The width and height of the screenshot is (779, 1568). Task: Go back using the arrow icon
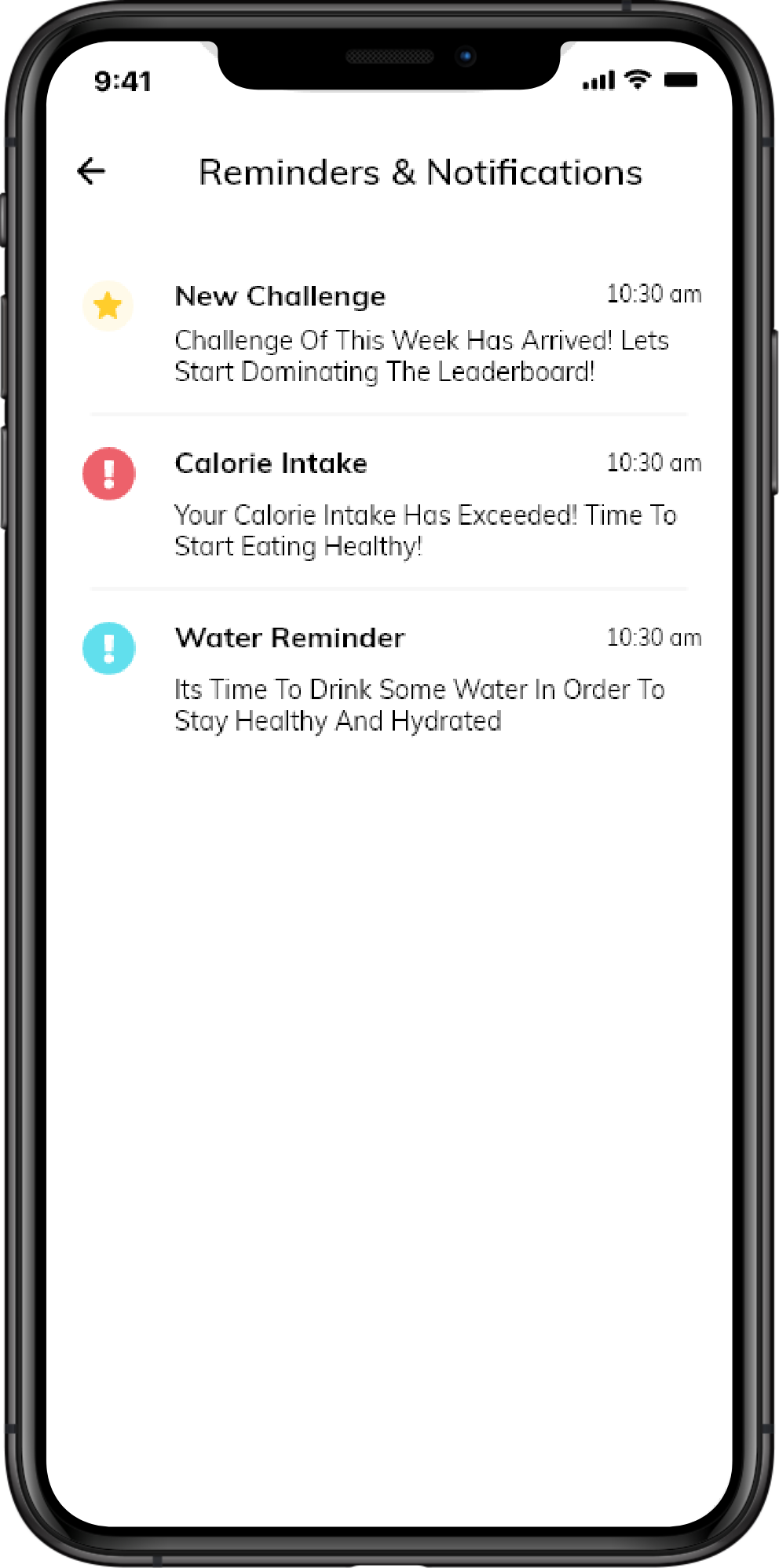(91, 171)
